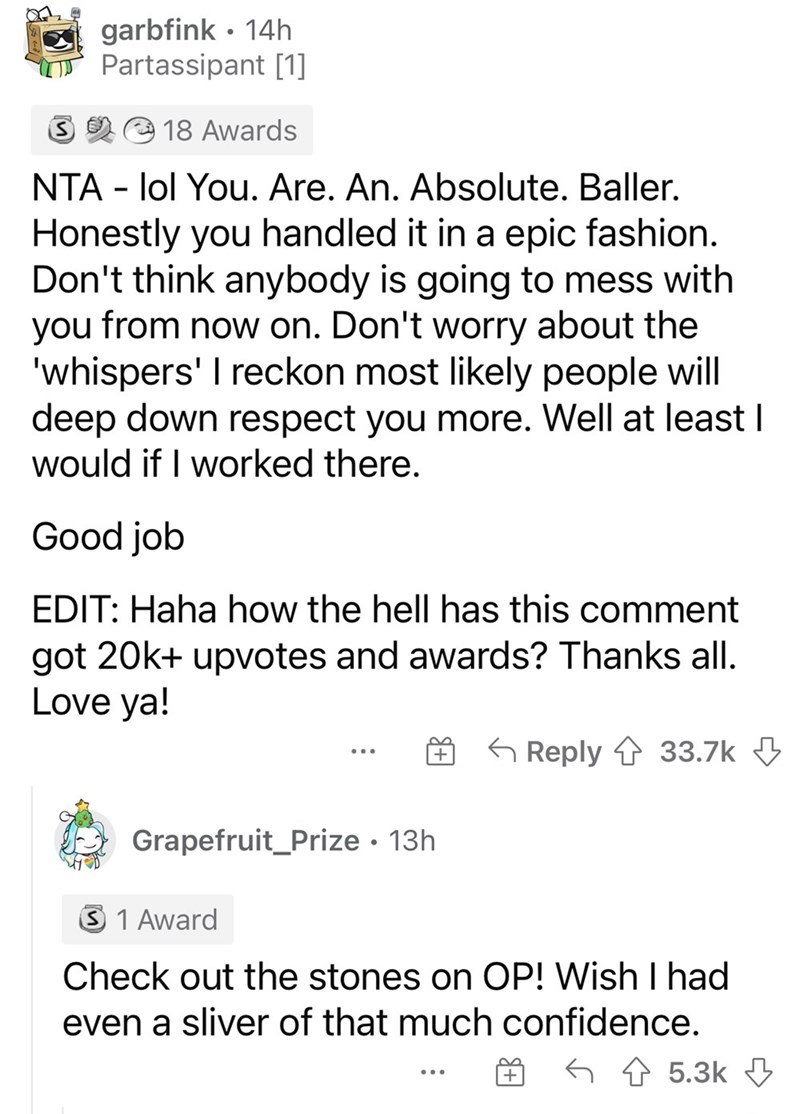The height and width of the screenshot is (1114, 800).
Task: Open Grapefruit_Prize's profile via username
Action: pos(245,840)
